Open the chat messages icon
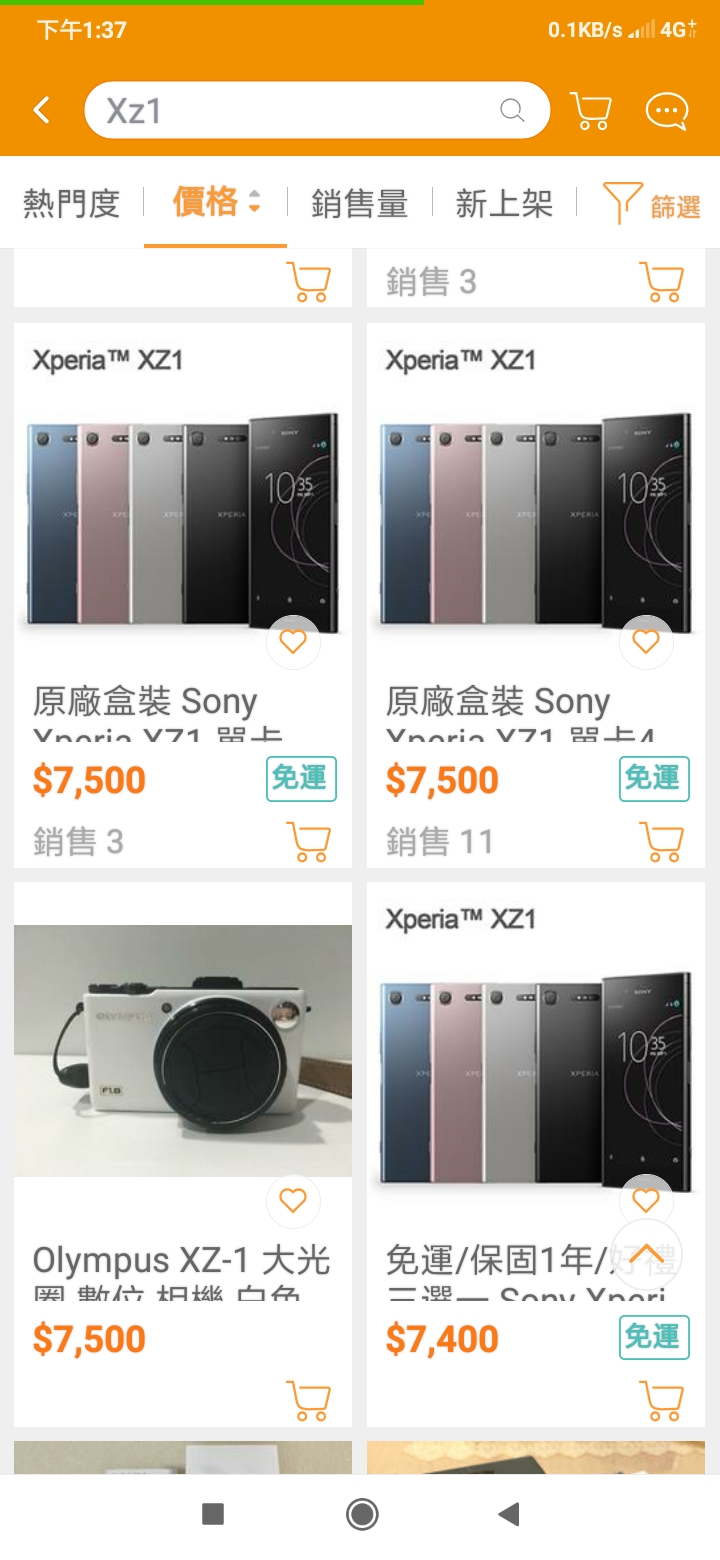The height and width of the screenshot is (1560, 720). click(x=667, y=110)
